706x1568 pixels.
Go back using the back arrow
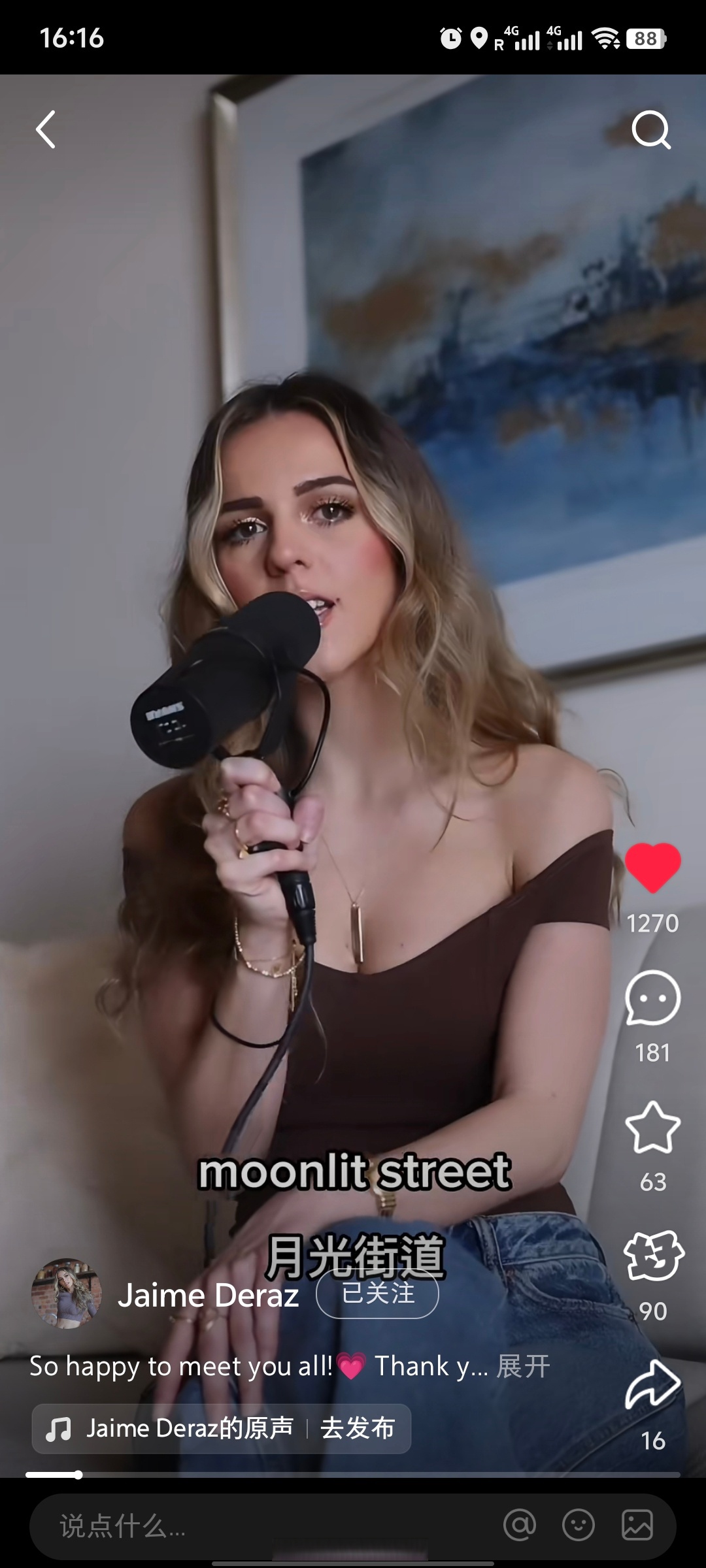(x=46, y=129)
